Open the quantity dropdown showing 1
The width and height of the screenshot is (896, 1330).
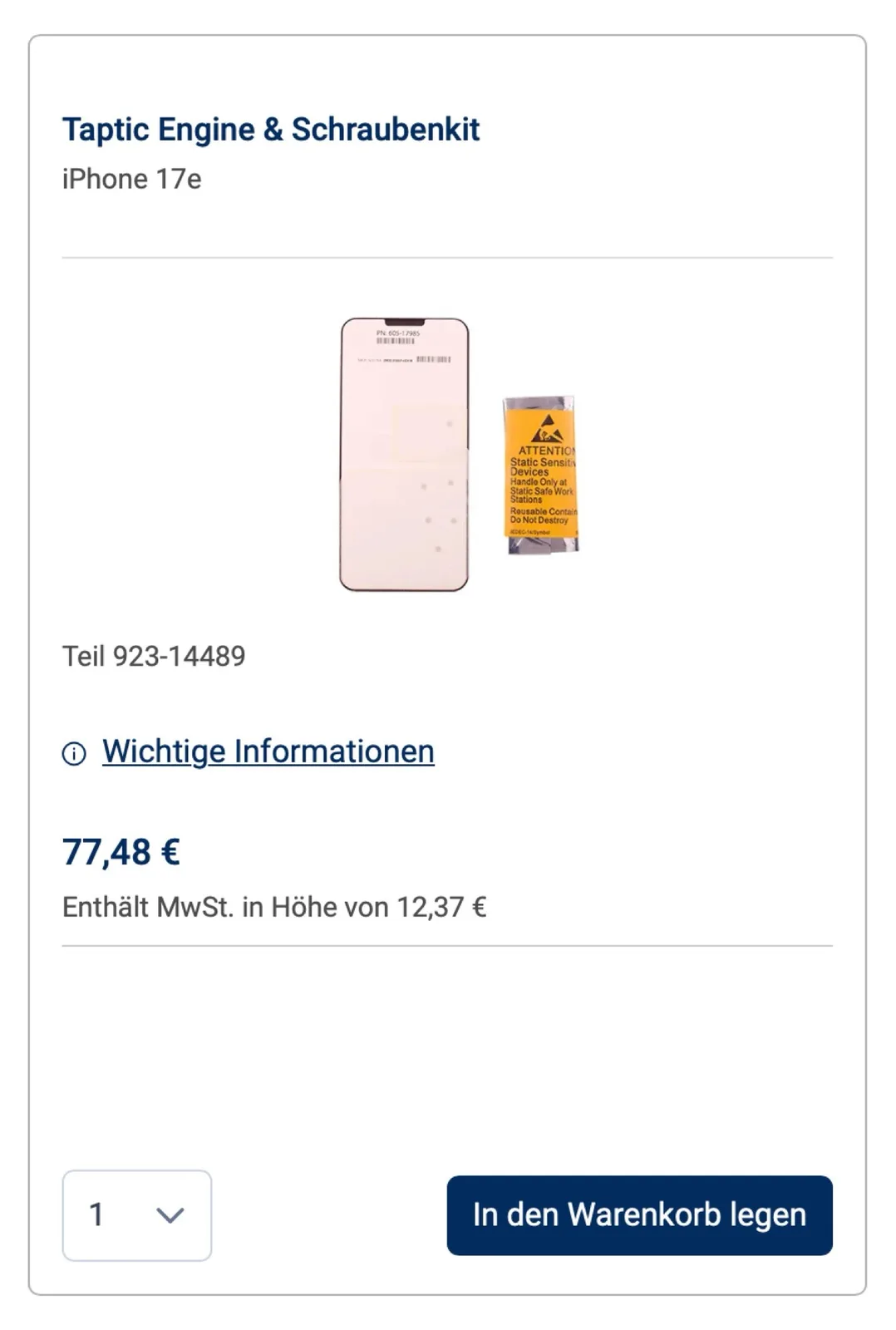(137, 1214)
